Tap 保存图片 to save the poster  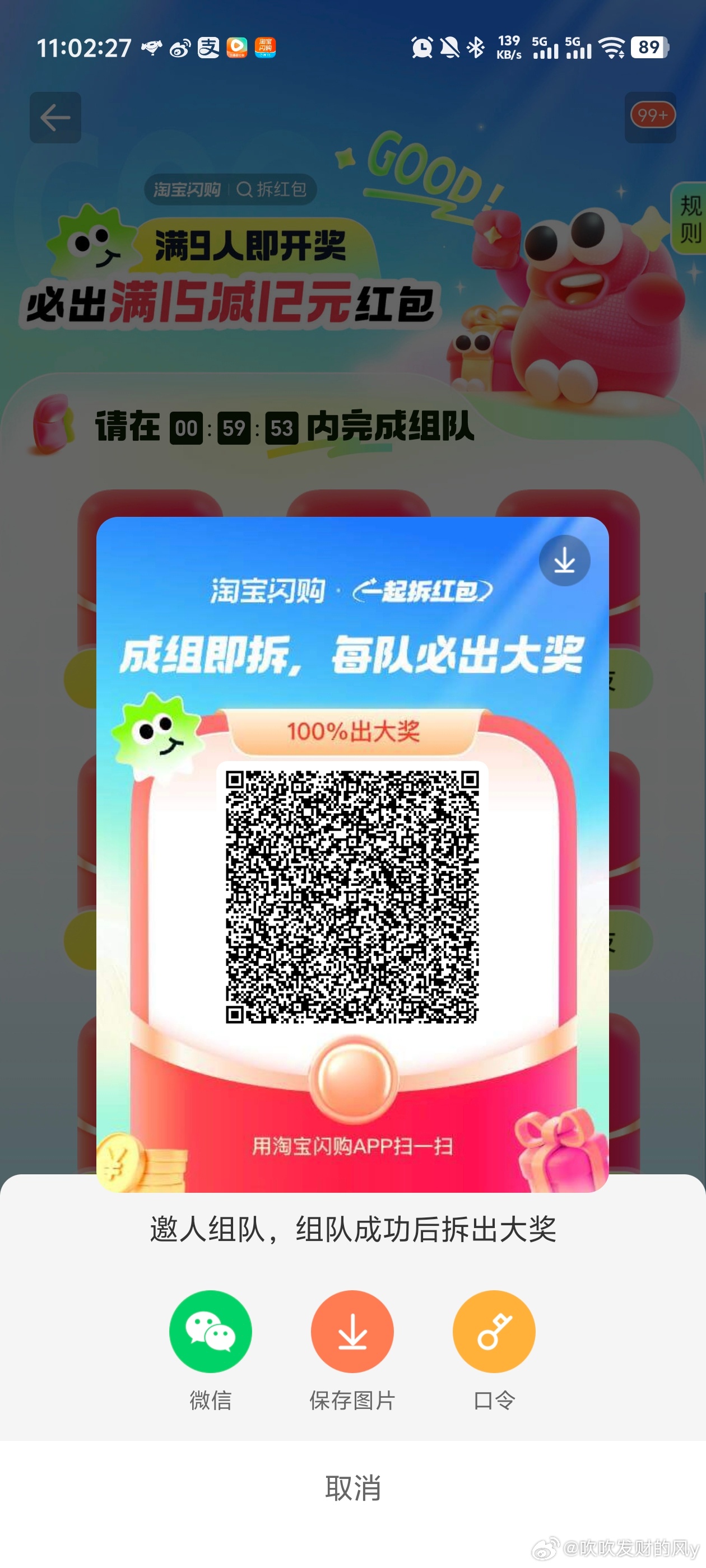(352, 1332)
